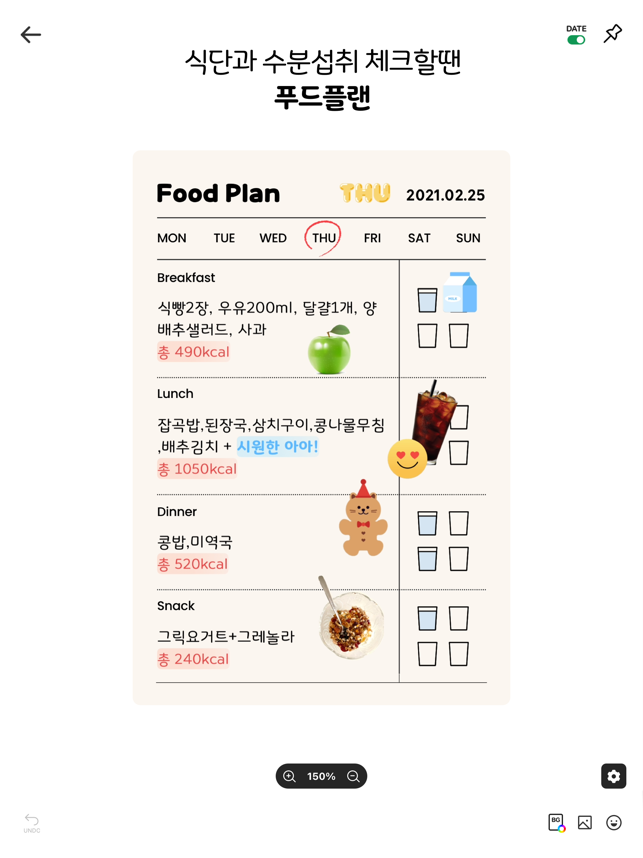Viewport: 643px width, 858px height.
Task: Open the sticker smiley picker
Action: (614, 823)
